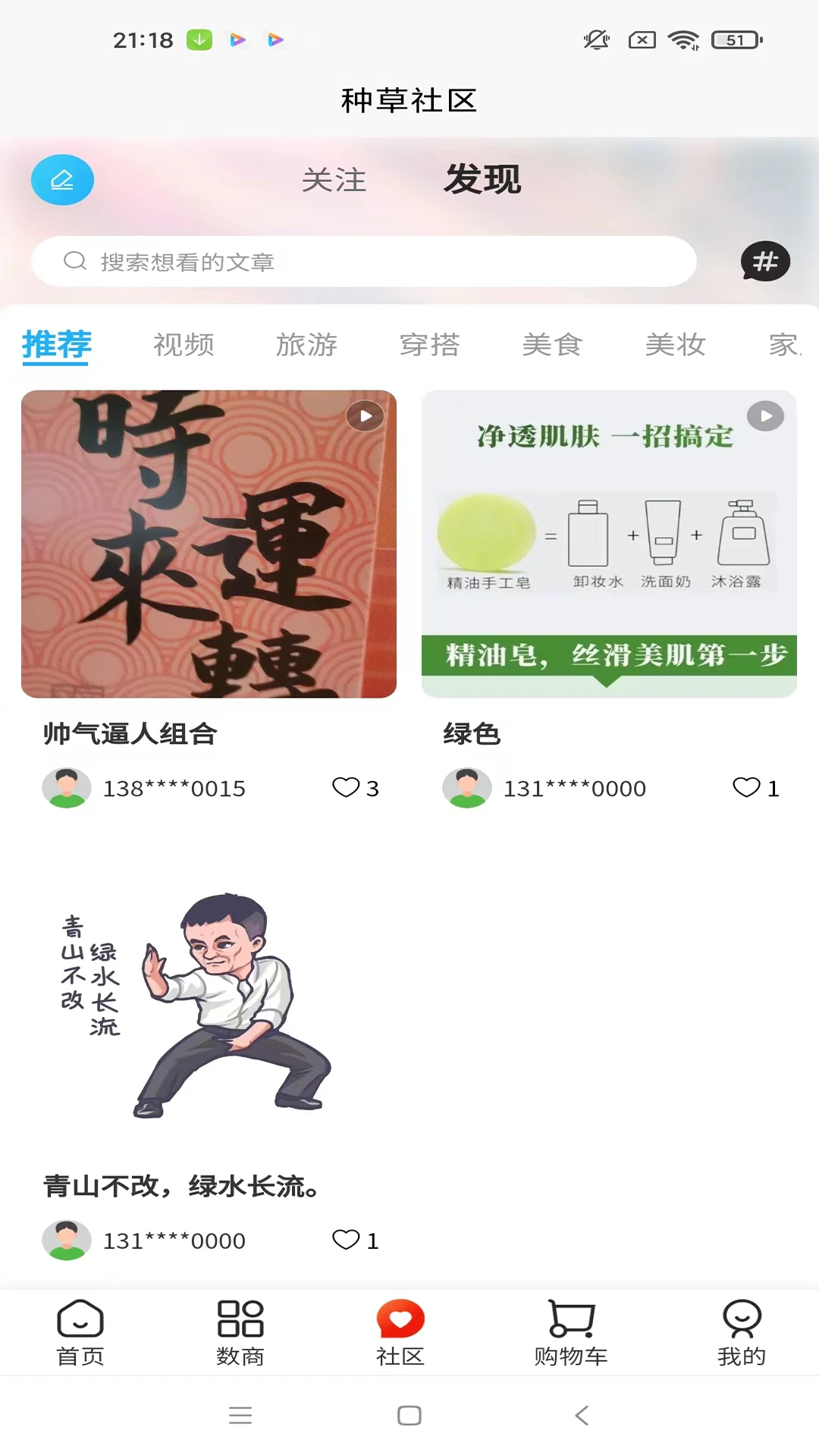Open the post compose pencil icon
Viewport: 819px width, 1456px height.
coord(62,180)
